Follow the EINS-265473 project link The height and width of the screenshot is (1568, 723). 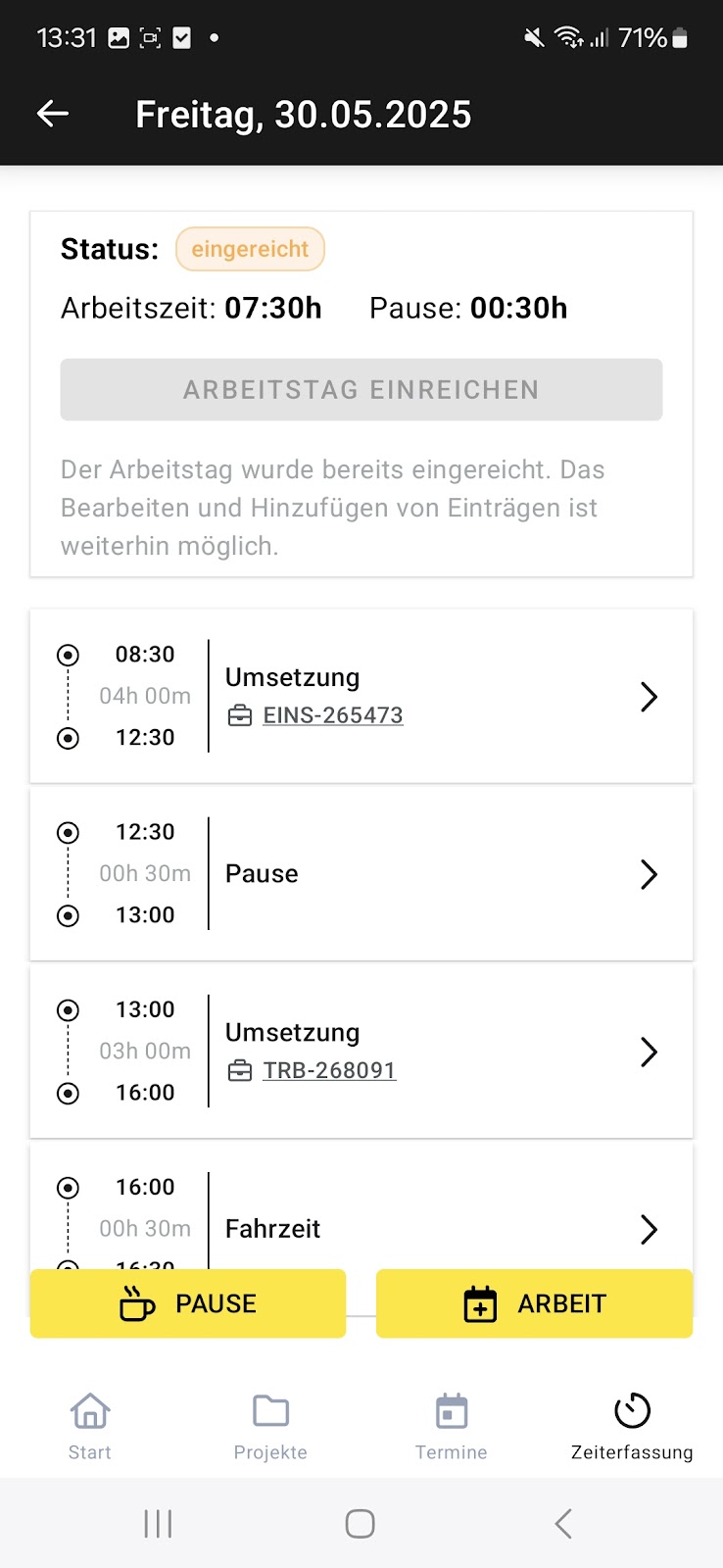[333, 715]
